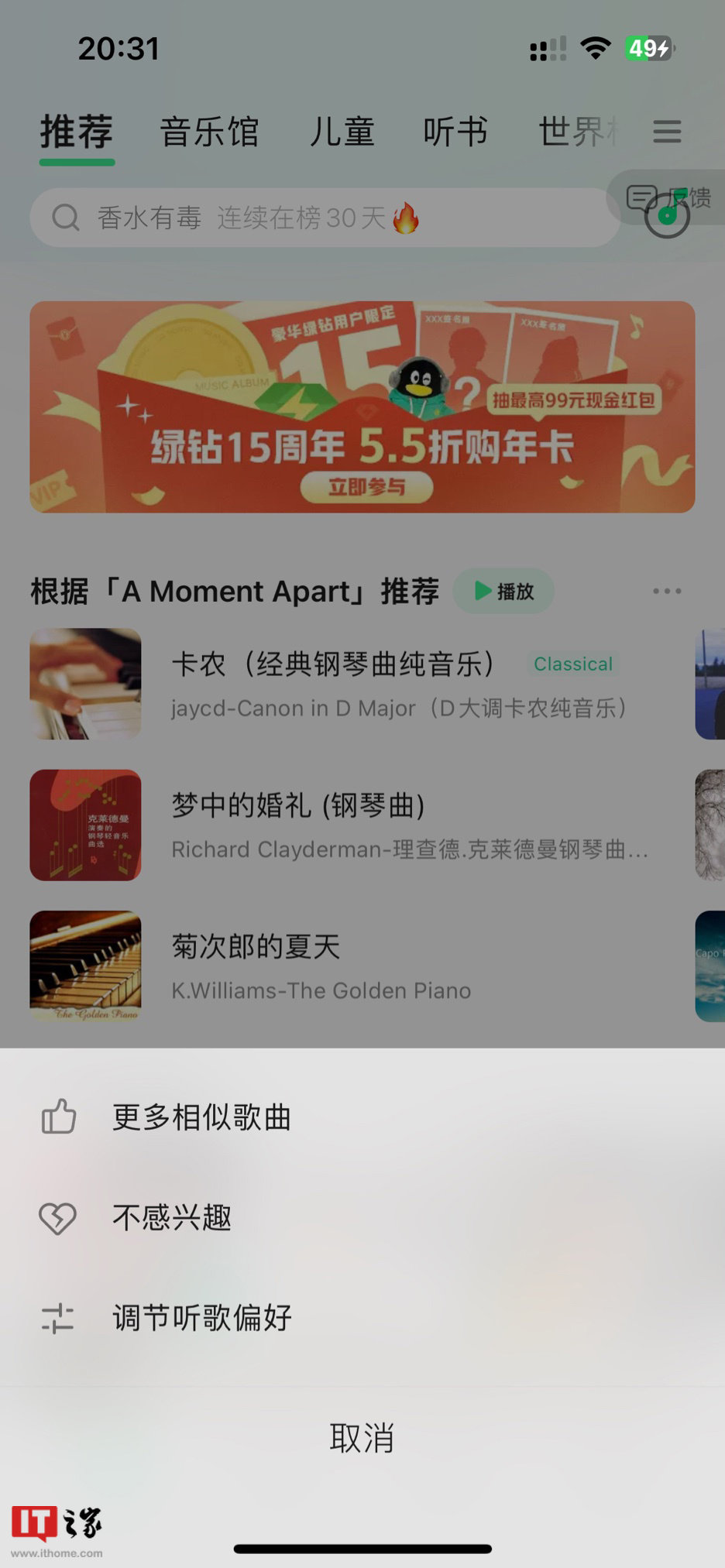Screen dimensions: 725x1568
Task: Play the A Moment Apart recommendations with 播放
Action: (x=503, y=591)
